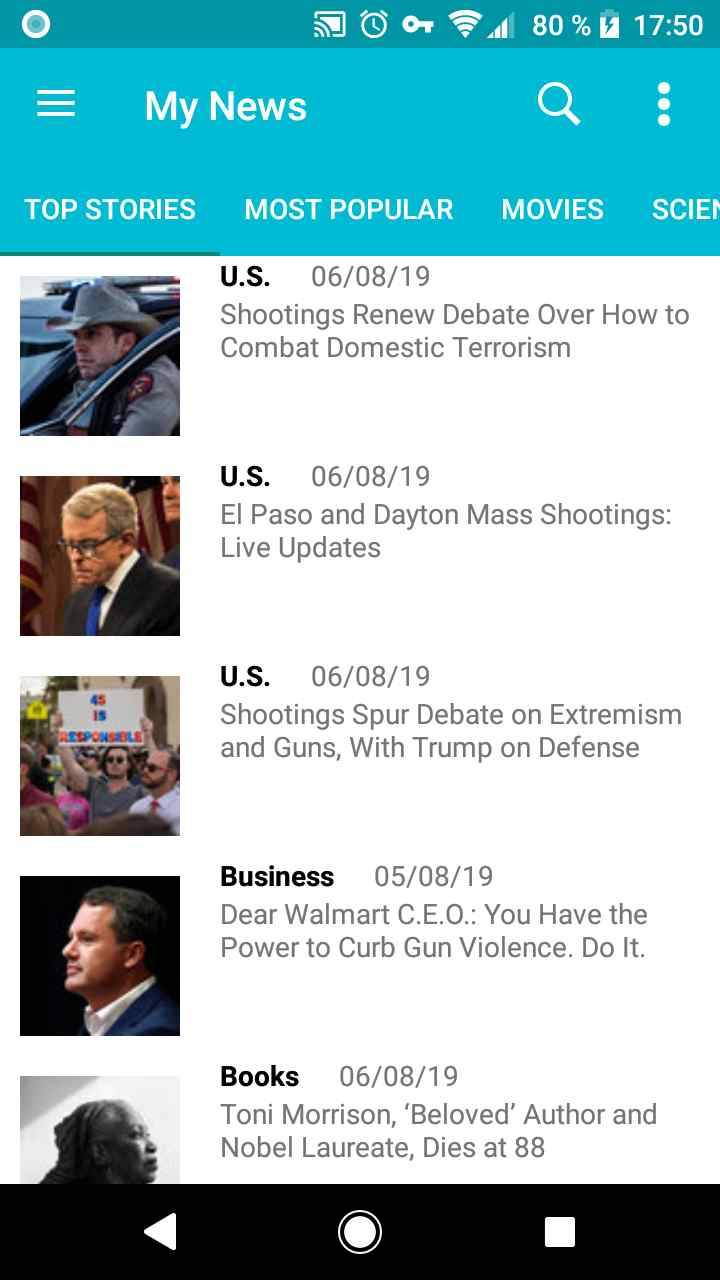Open the Toni Morrison obituary story
Viewport: 720px width, 1280px height.
pyautogui.click(x=438, y=1130)
